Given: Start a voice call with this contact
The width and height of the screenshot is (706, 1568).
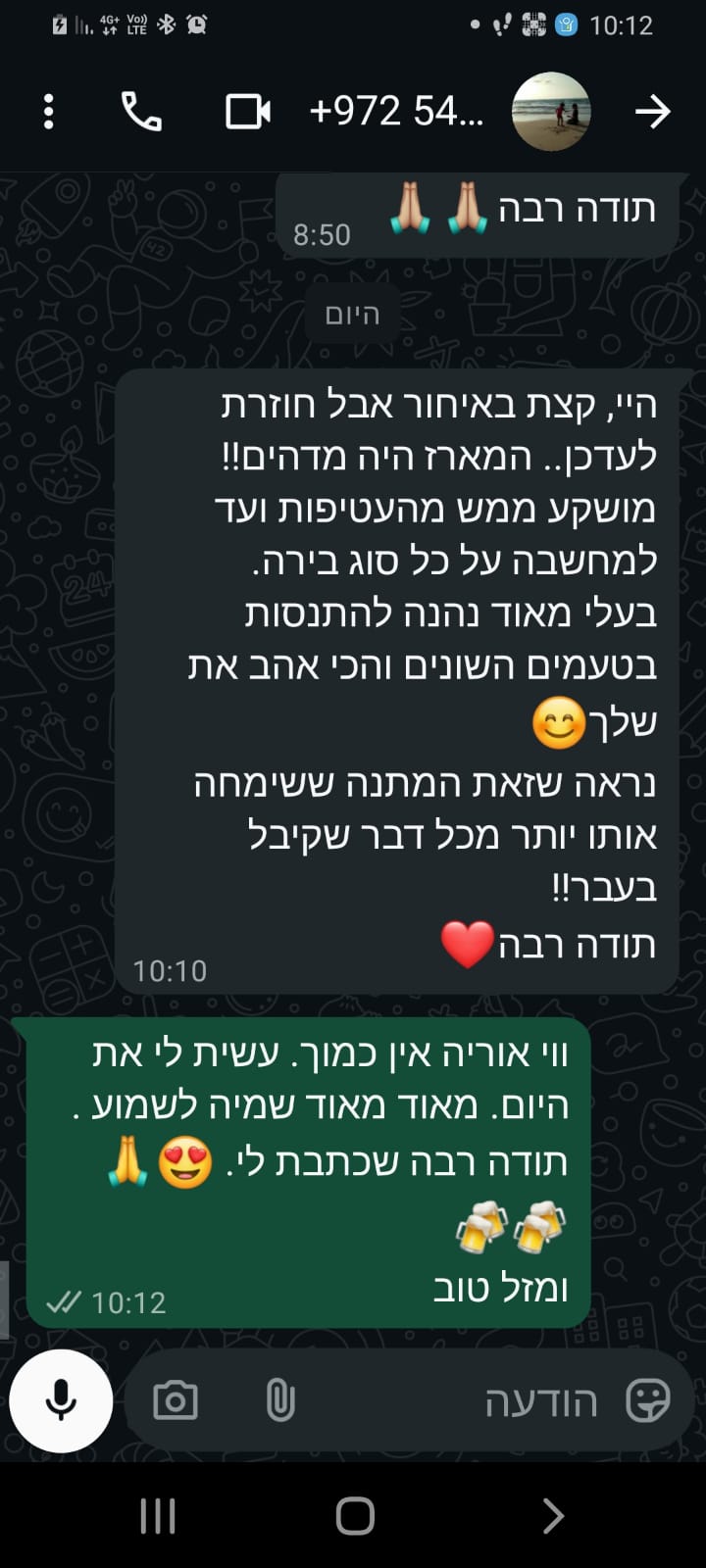Looking at the screenshot, I should 141,112.
